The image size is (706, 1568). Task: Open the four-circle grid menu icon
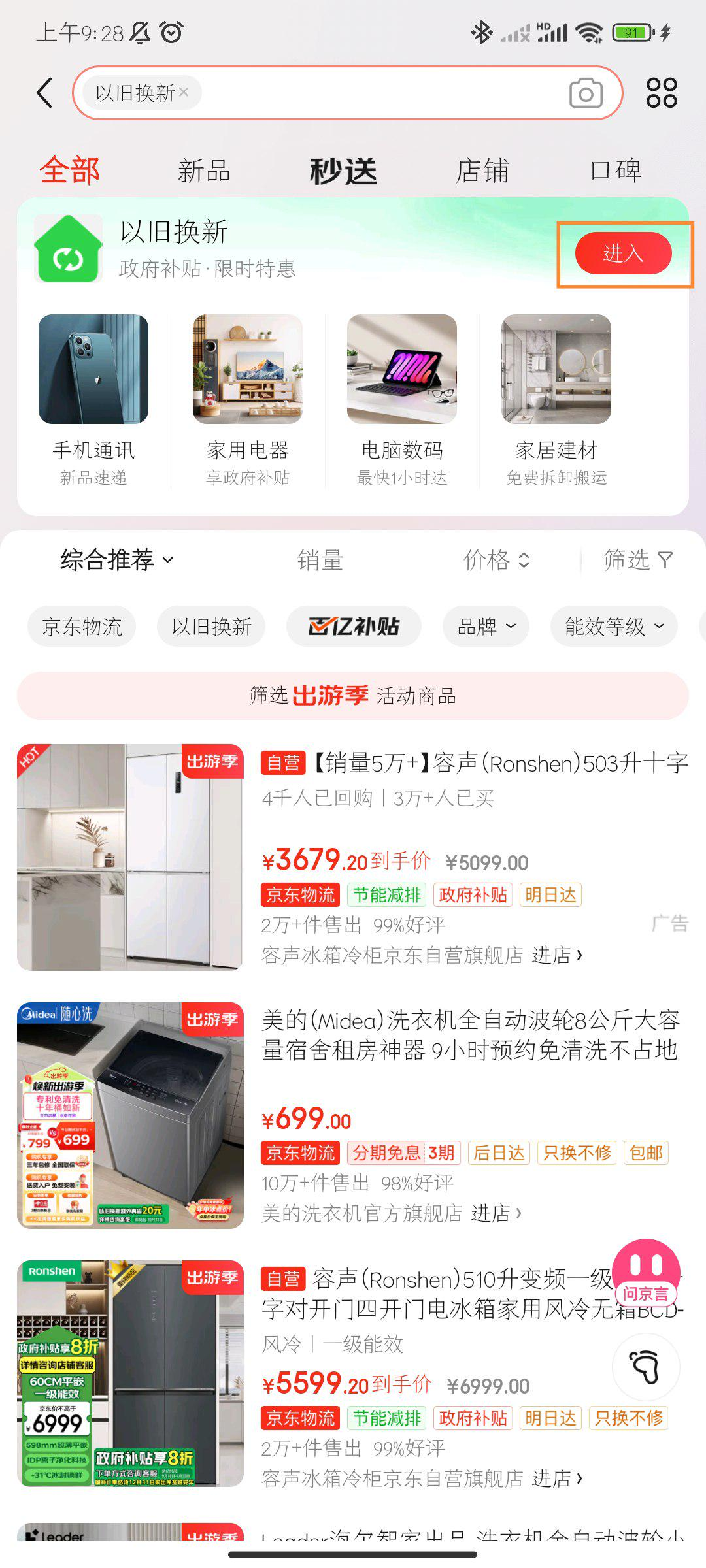click(662, 93)
